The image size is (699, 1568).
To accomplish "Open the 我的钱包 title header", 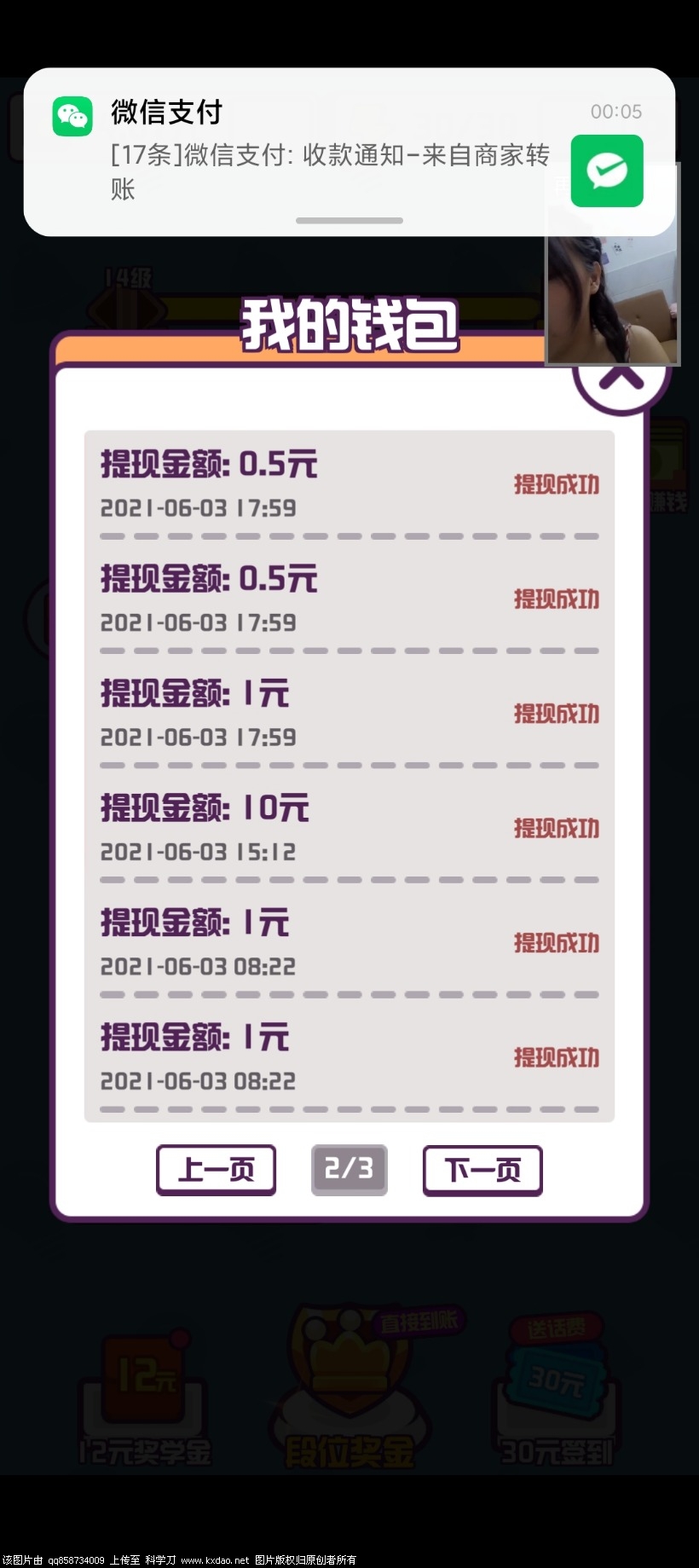I will pos(349,326).
